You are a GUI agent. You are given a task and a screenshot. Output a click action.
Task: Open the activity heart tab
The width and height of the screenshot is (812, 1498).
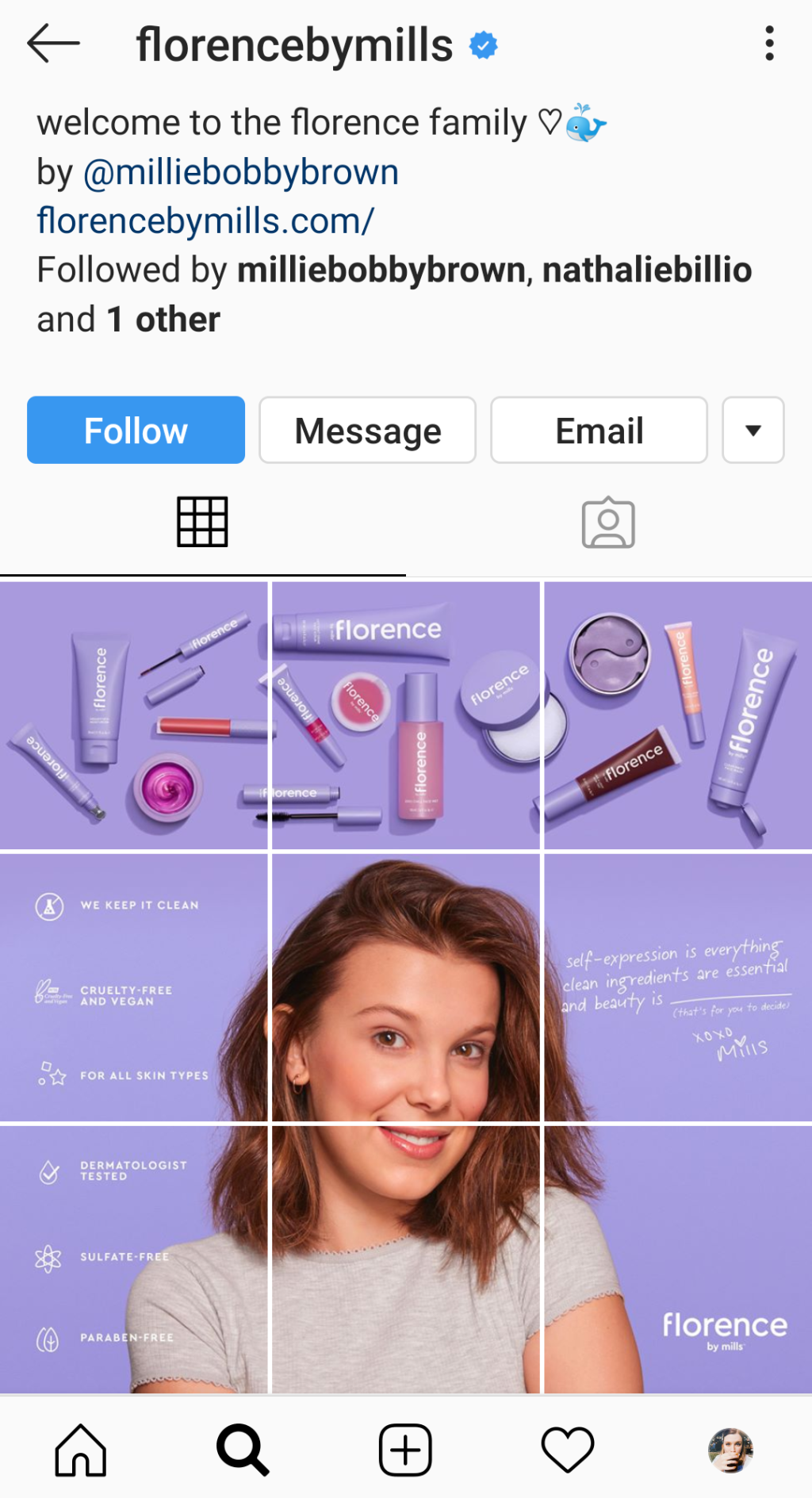pyautogui.click(x=568, y=1450)
